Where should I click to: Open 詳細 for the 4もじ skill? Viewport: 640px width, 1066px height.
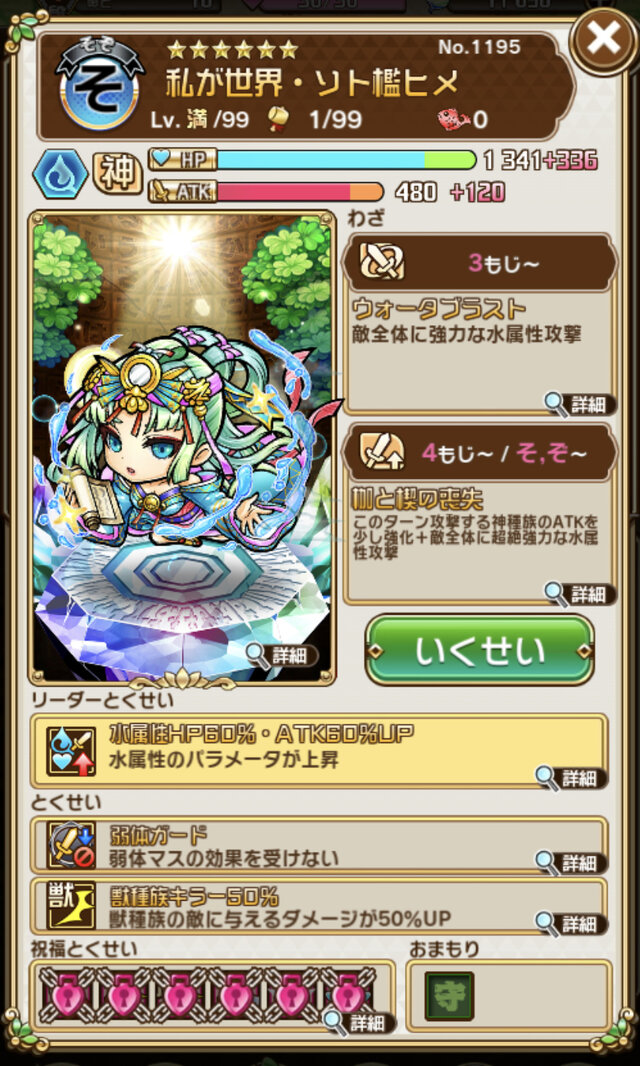click(576, 593)
